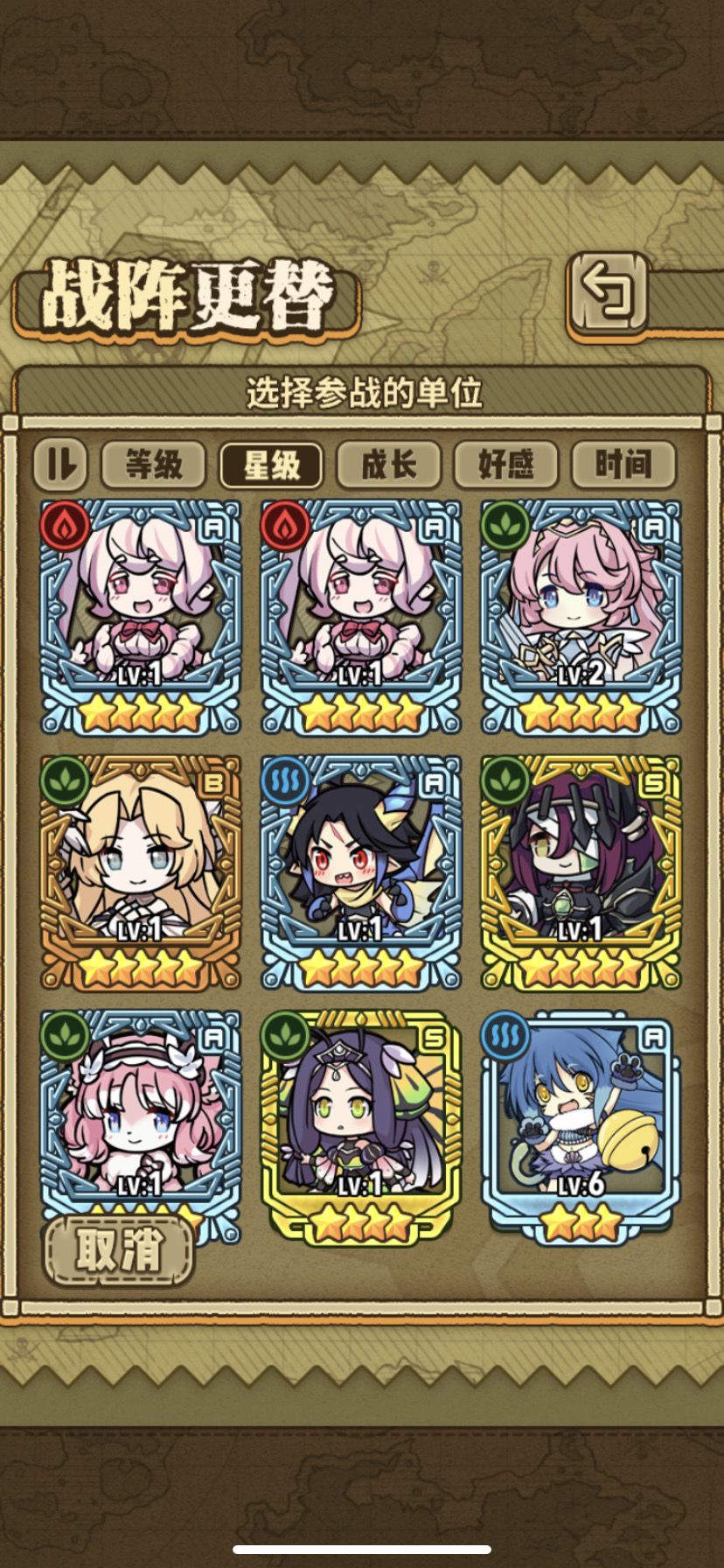
Task: Sort units by 星级
Action: (271, 464)
